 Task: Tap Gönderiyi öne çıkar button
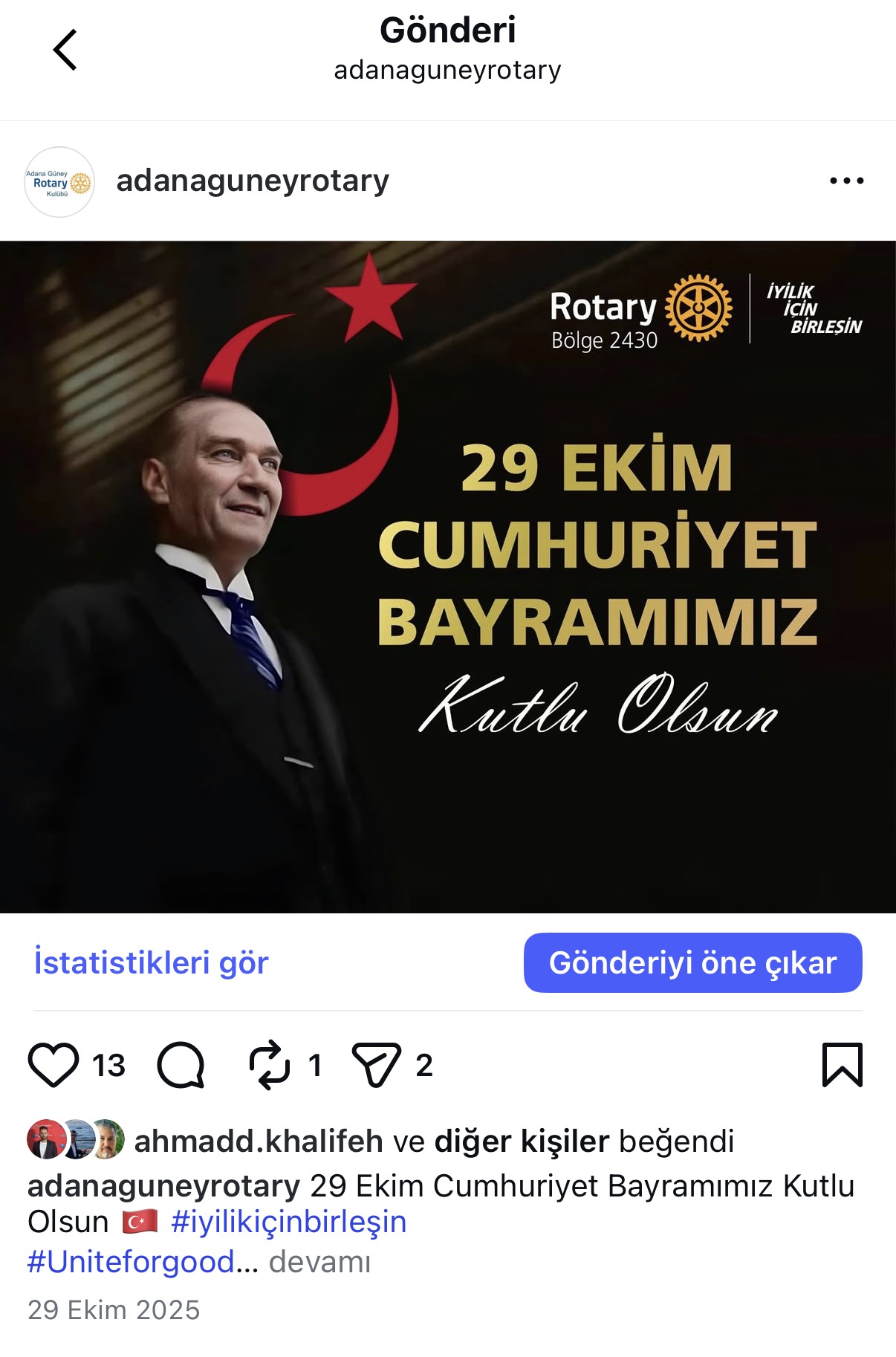click(x=692, y=962)
